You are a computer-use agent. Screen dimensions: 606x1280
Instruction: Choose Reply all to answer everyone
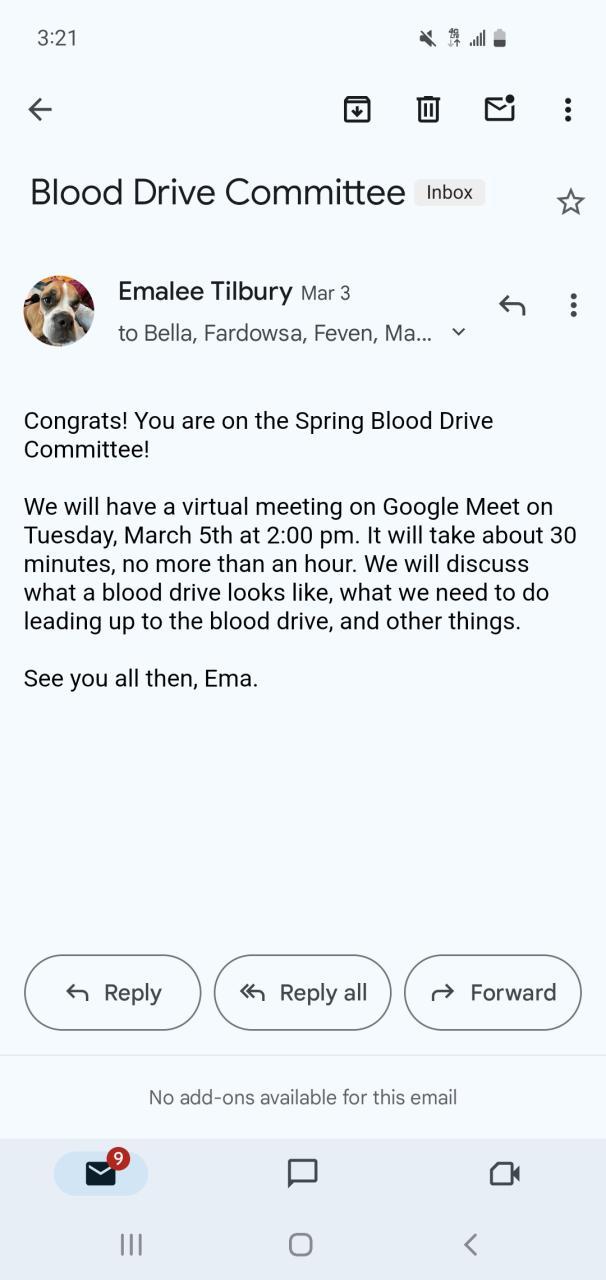click(x=302, y=992)
